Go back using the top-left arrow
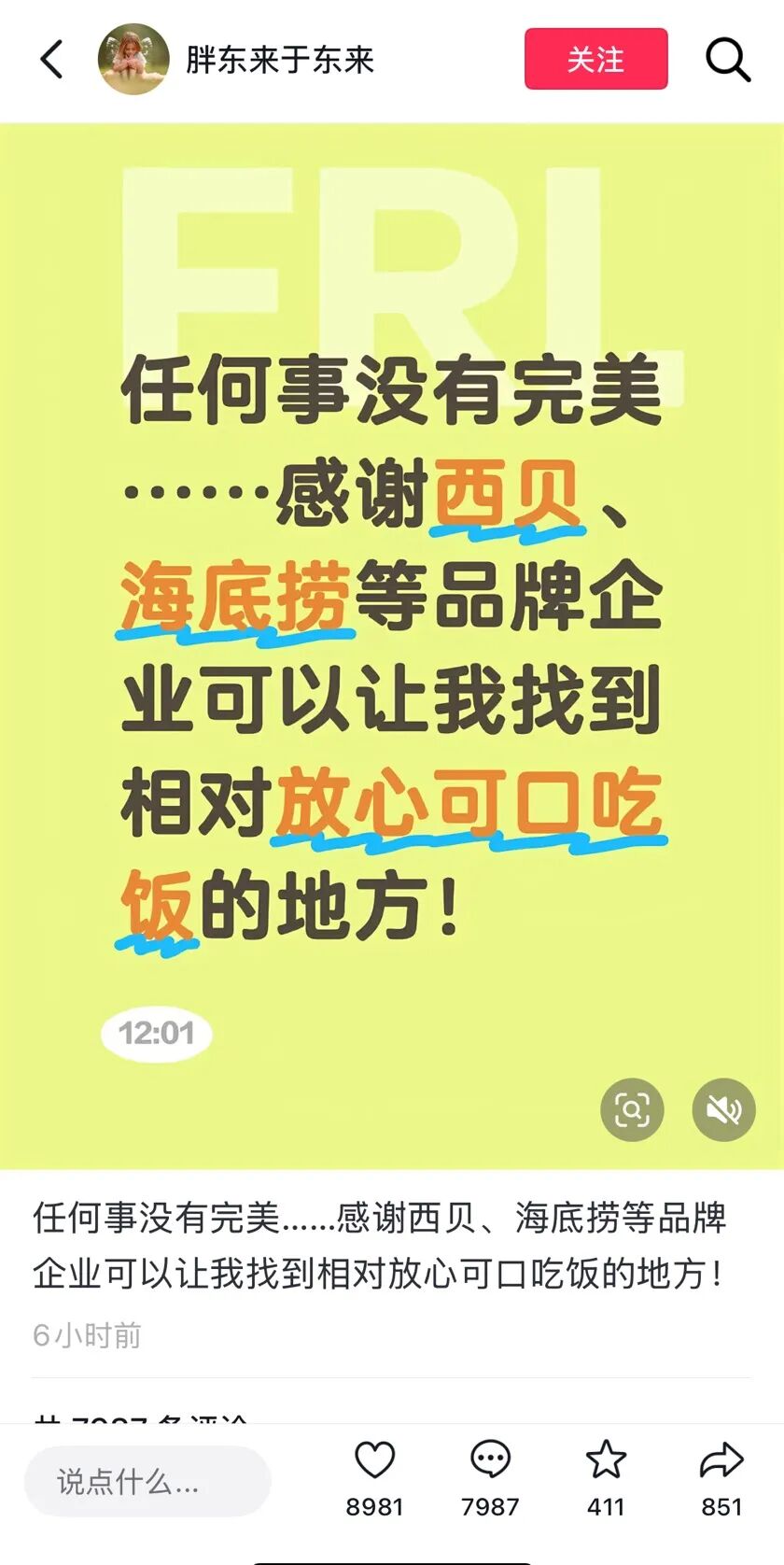This screenshot has height=1565, width=784. [x=52, y=60]
